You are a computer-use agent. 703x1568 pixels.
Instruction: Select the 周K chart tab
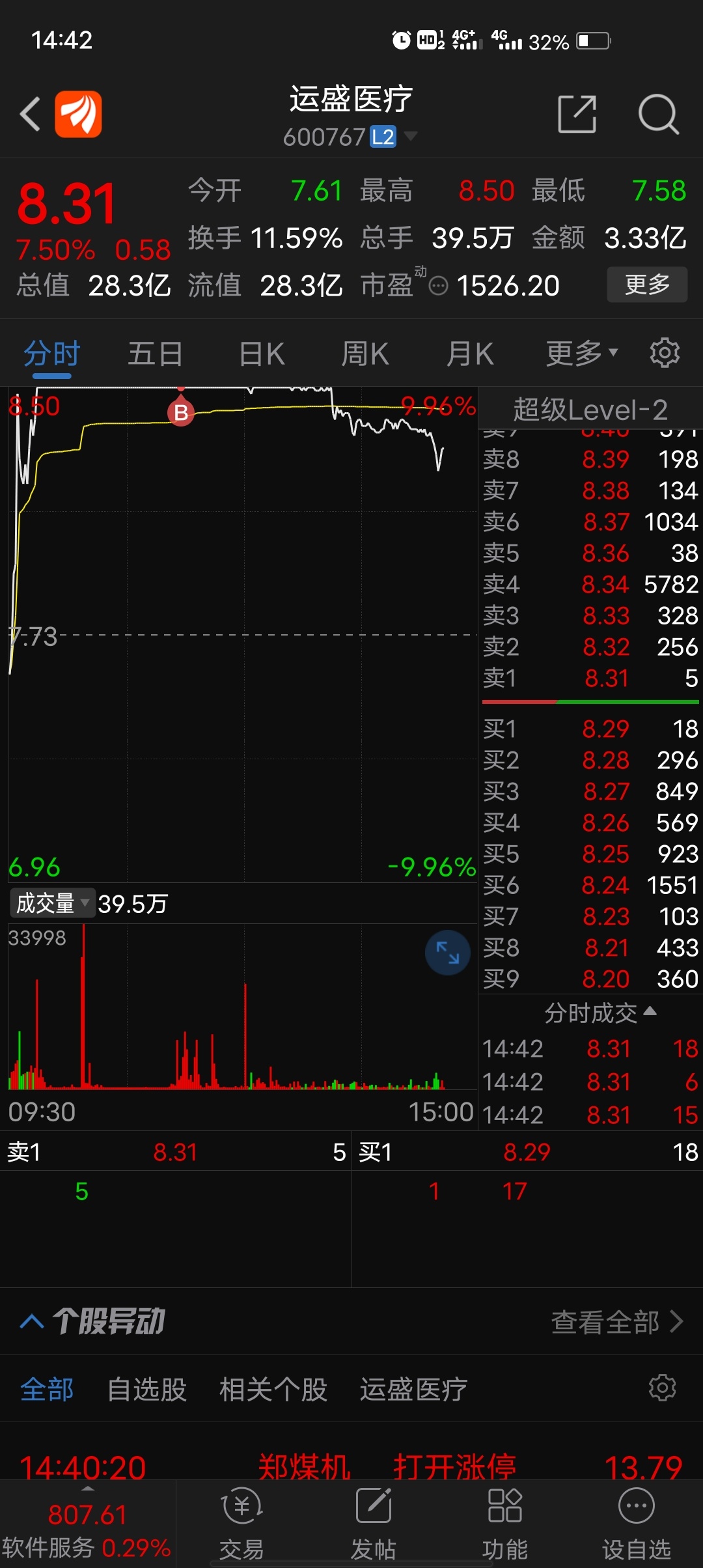click(365, 354)
